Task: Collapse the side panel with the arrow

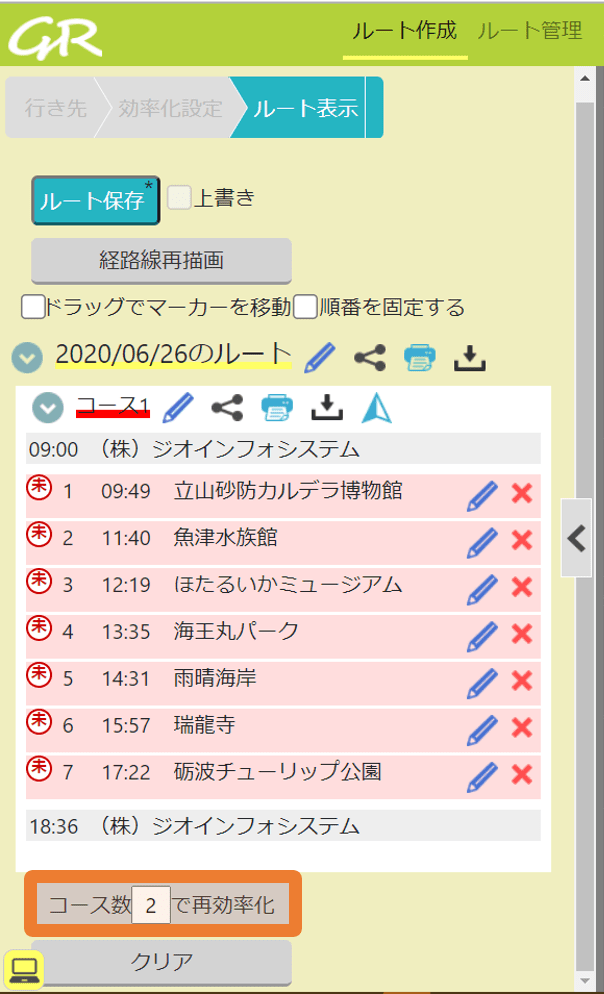Action: [576, 539]
